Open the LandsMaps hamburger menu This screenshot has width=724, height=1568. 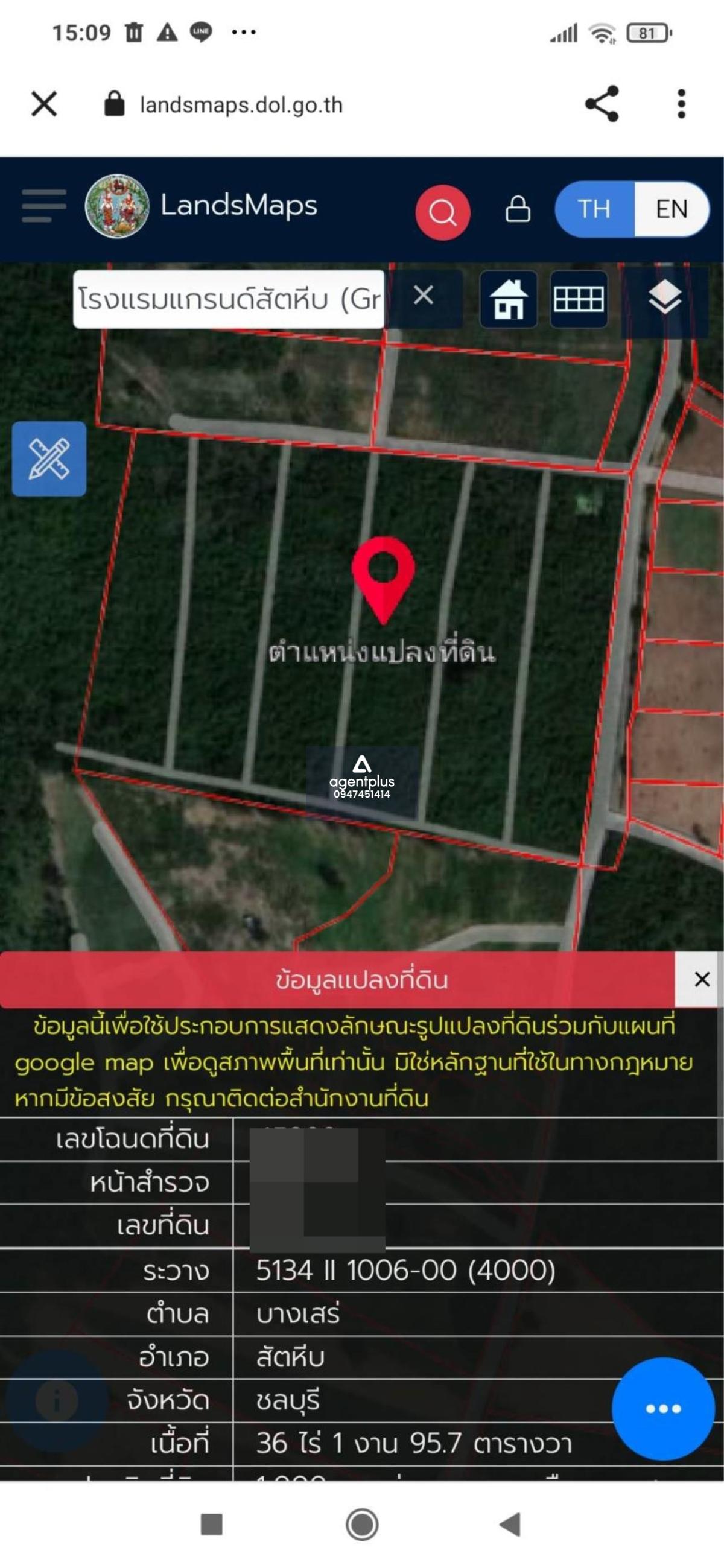[43, 206]
